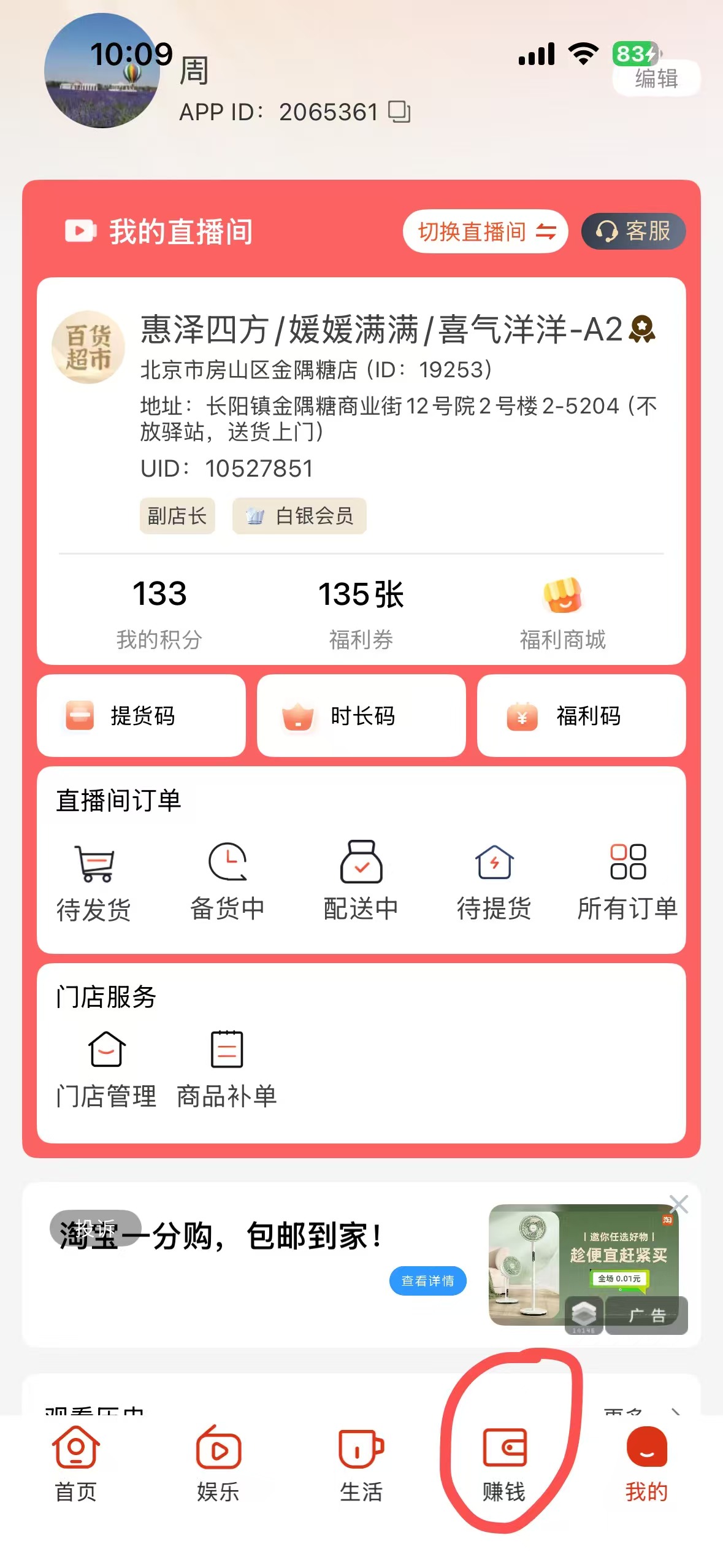Copy the APP ID with the copy icon

399,112
